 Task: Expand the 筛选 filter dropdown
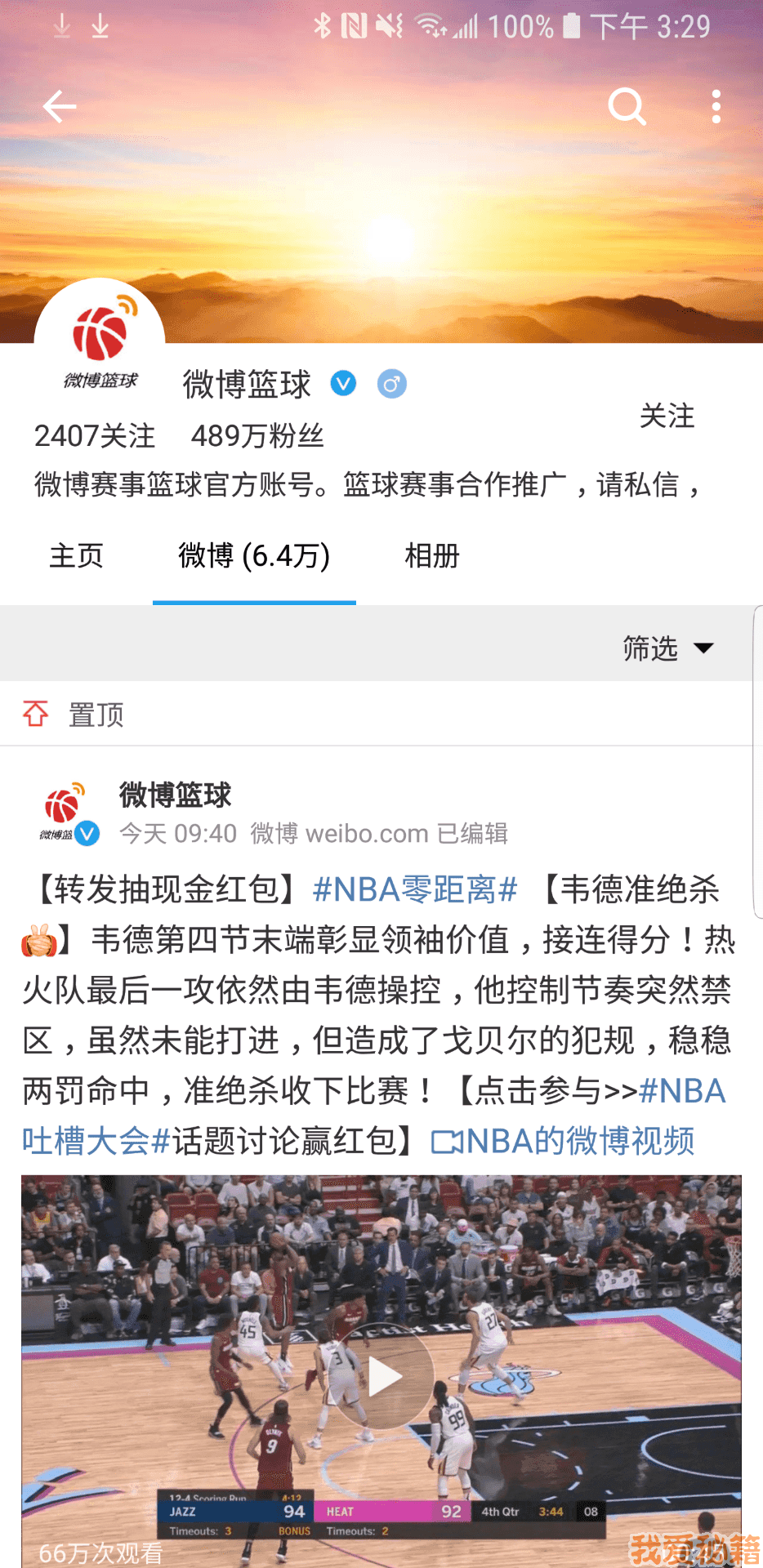click(668, 648)
